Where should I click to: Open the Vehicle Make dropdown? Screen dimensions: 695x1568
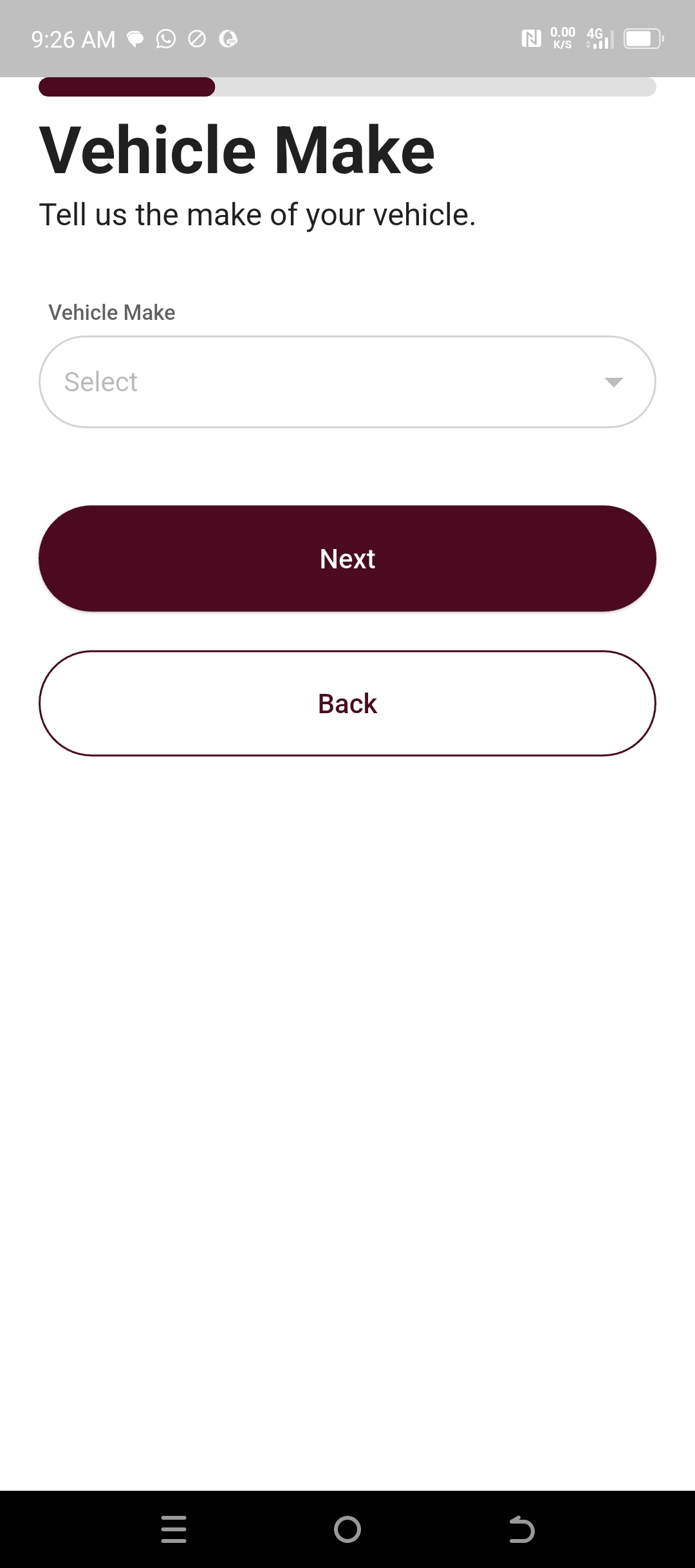347,382
